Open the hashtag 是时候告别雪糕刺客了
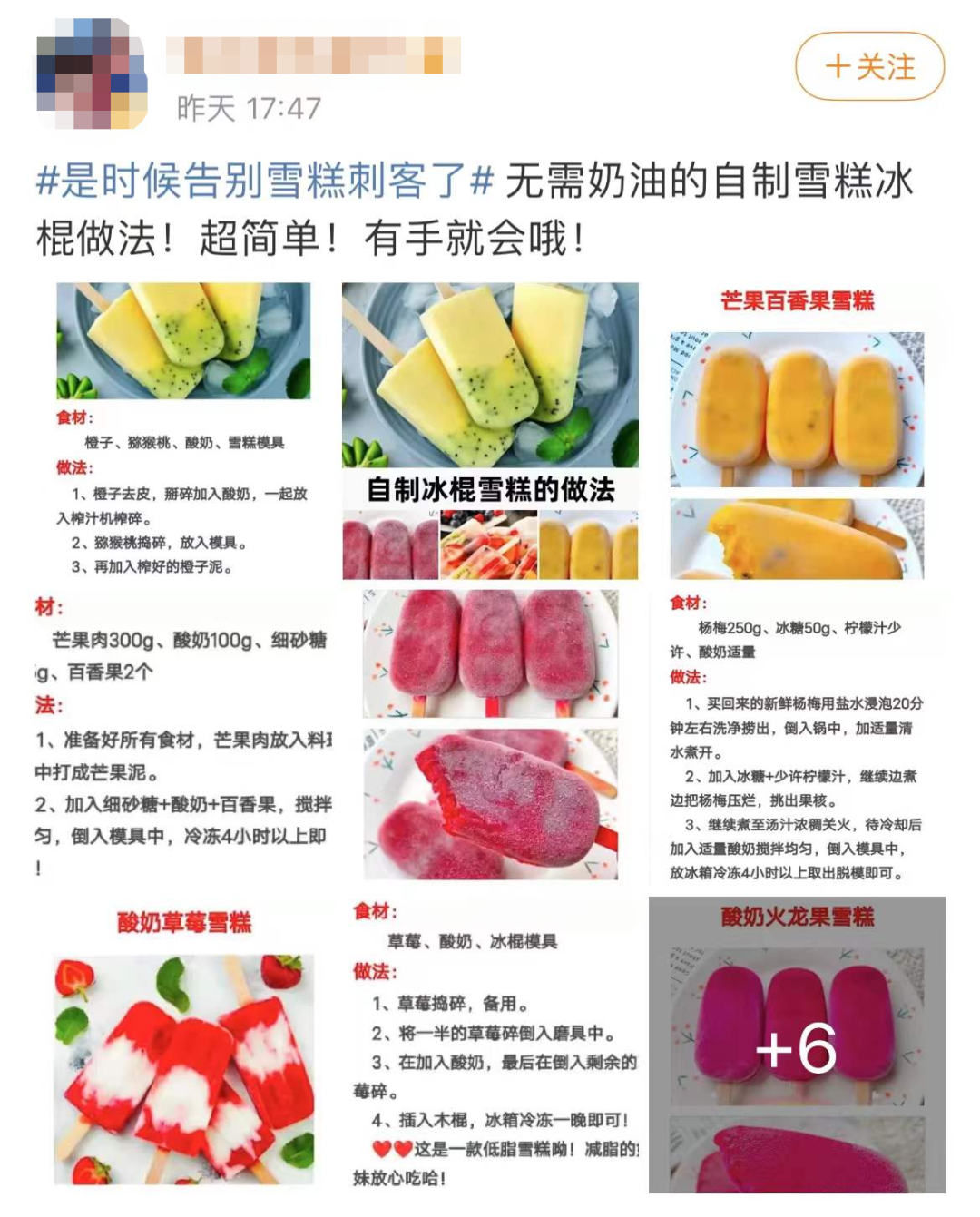The width and height of the screenshot is (980, 1217). click(265, 182)
